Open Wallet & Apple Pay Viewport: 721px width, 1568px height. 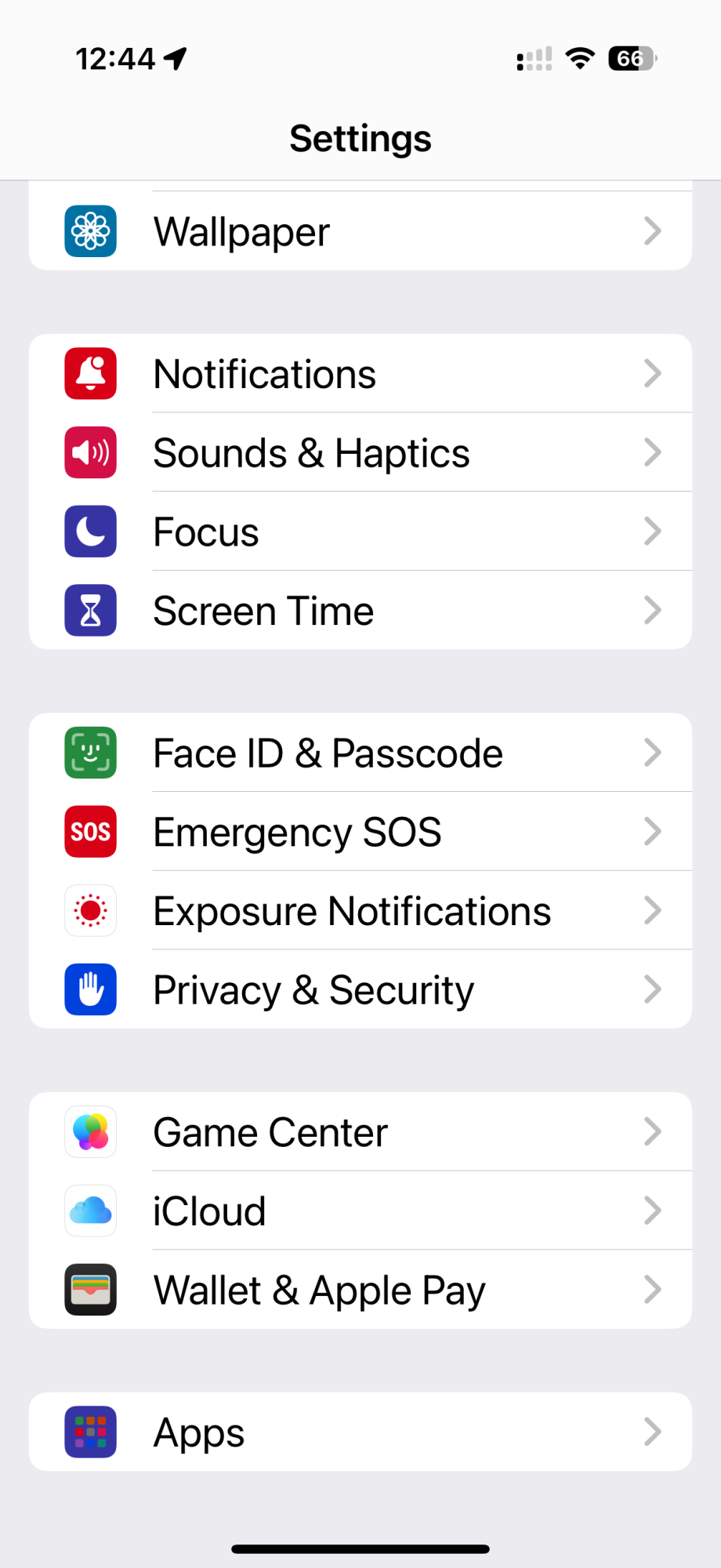click(360, 1290)
